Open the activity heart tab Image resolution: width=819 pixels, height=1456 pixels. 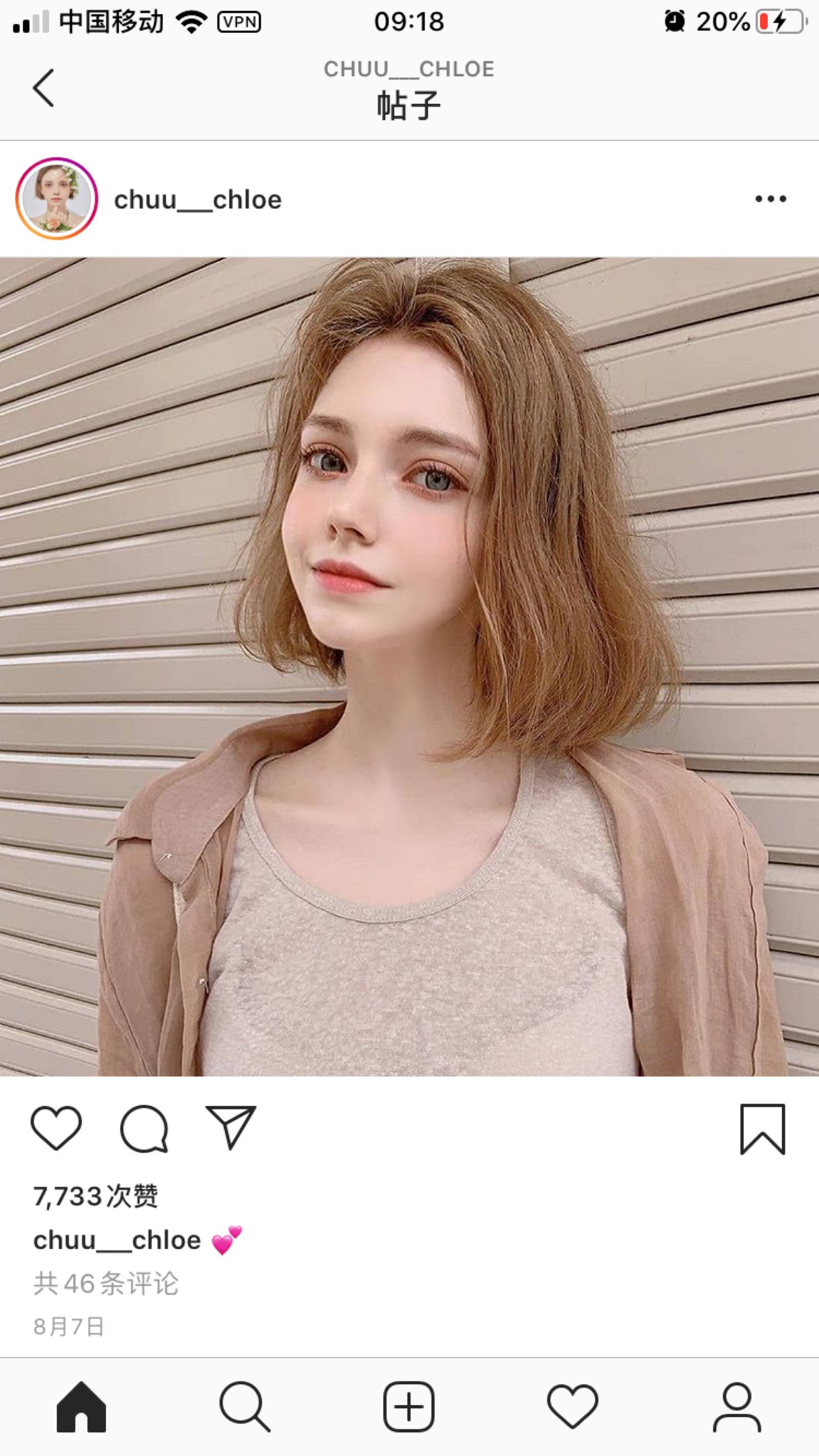click(x=573, y=1407)
